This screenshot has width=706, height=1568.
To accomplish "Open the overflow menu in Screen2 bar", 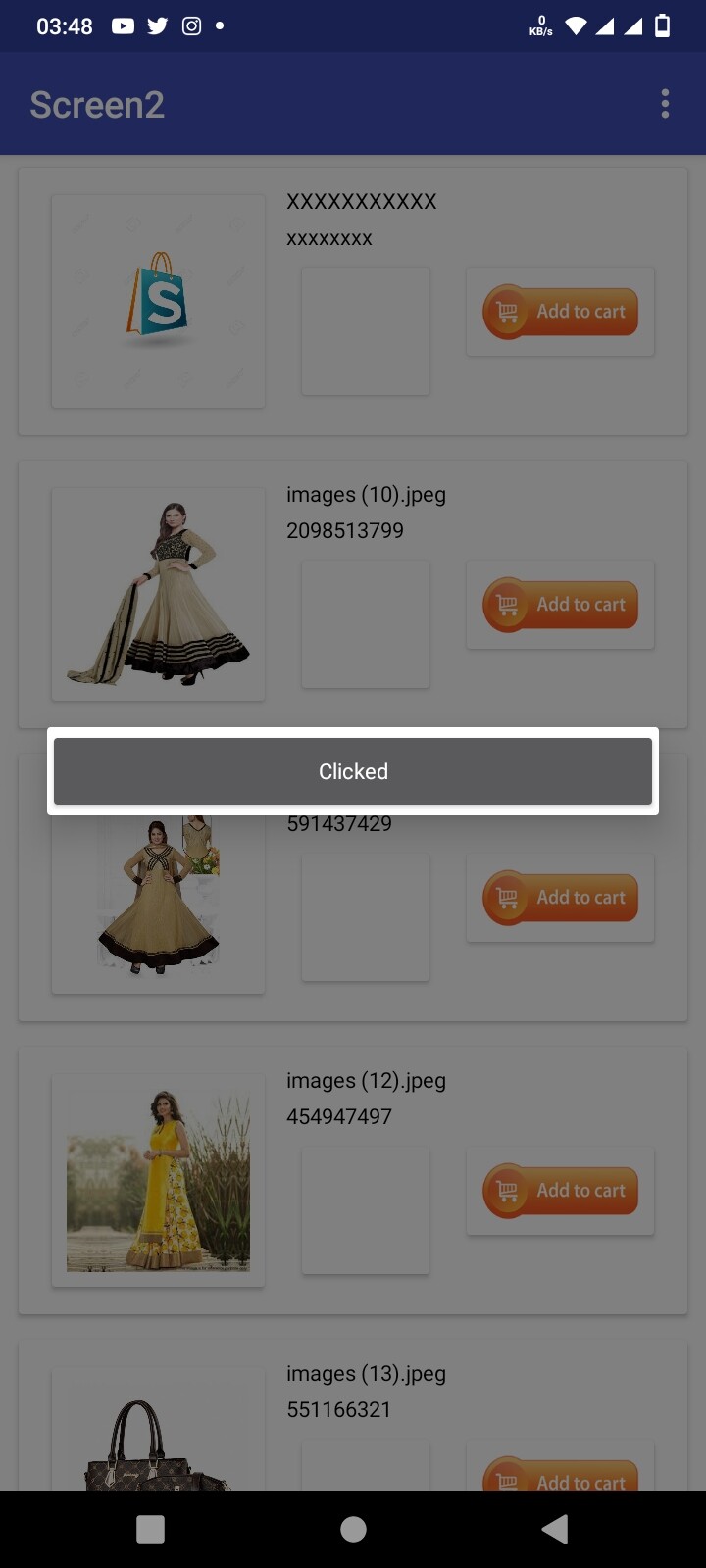I will pyautogui.click(x=665, y=104).
